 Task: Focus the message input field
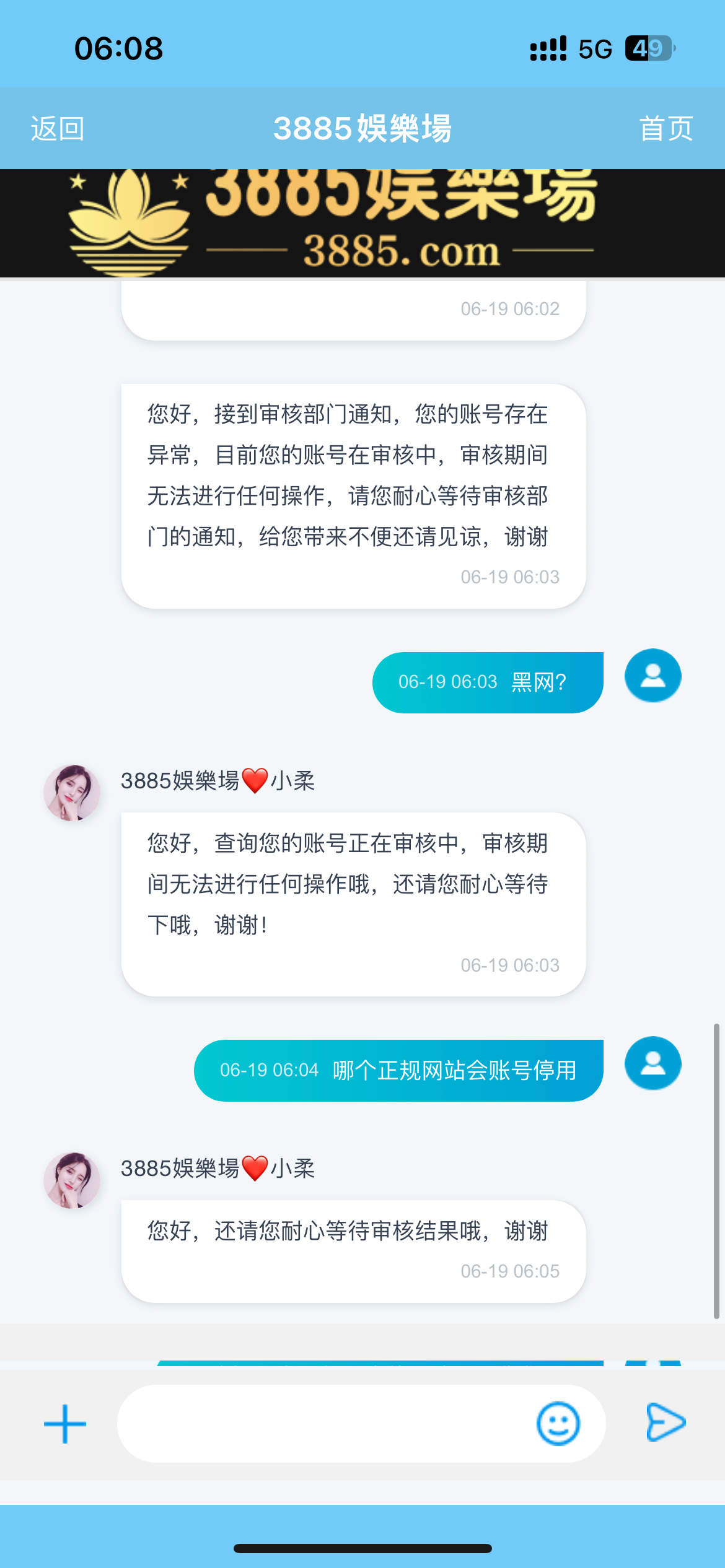pos(322,1424)
